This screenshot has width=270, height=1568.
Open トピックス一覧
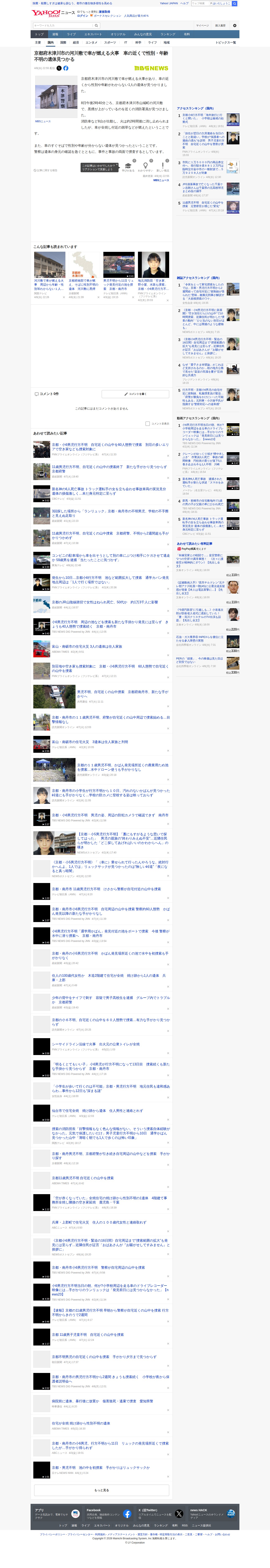click(226, 43)
